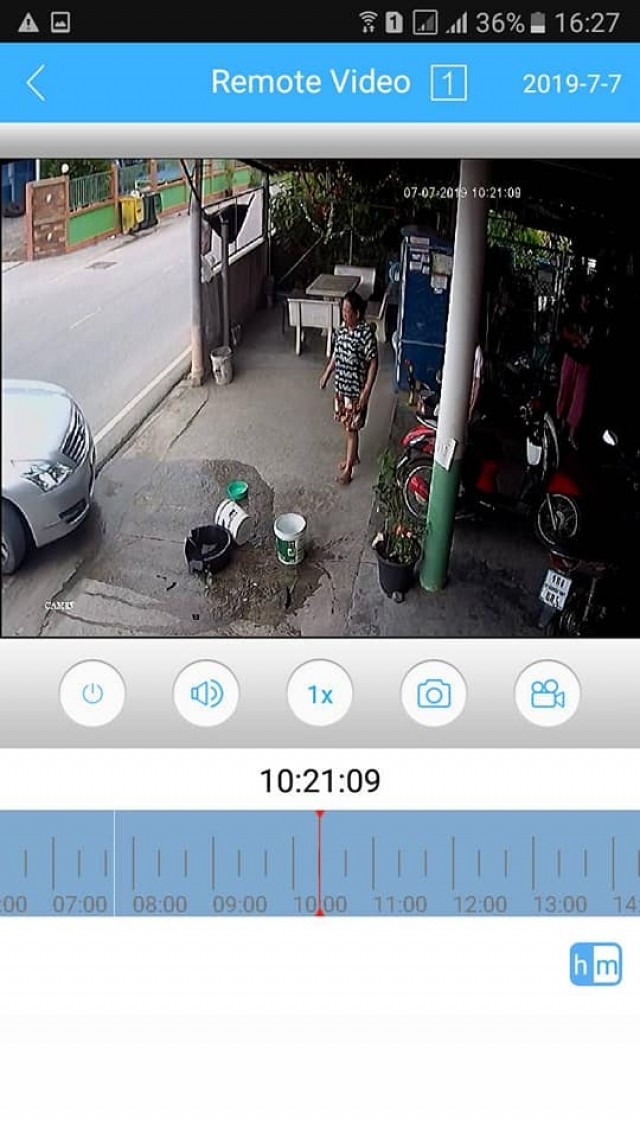Open the channel 1 selector
640x1138 pixels.
(448, 83)
